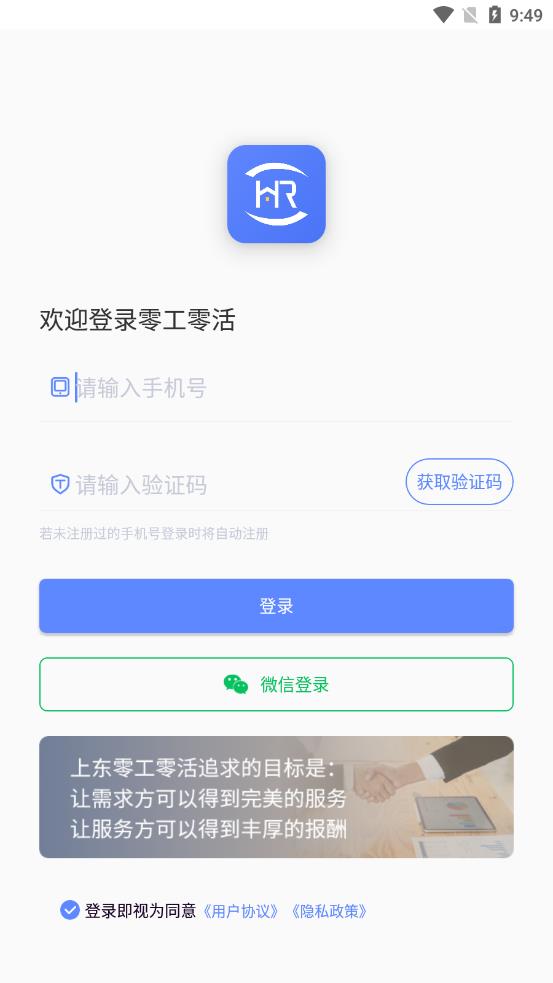Request a code with 获取验证码

[459, 481]
